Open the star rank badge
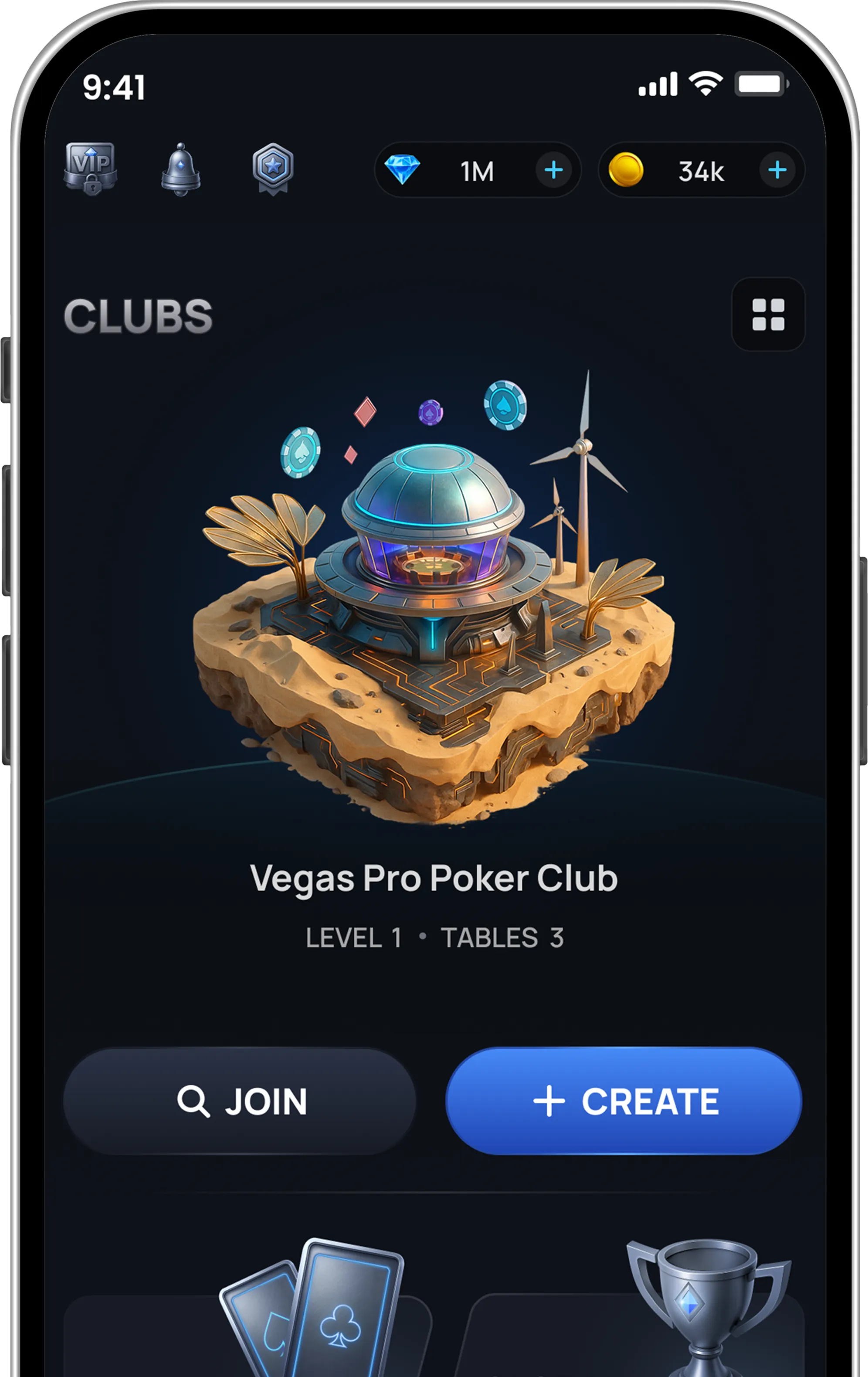Screen dimensions: 868x1377 [273, 168]
